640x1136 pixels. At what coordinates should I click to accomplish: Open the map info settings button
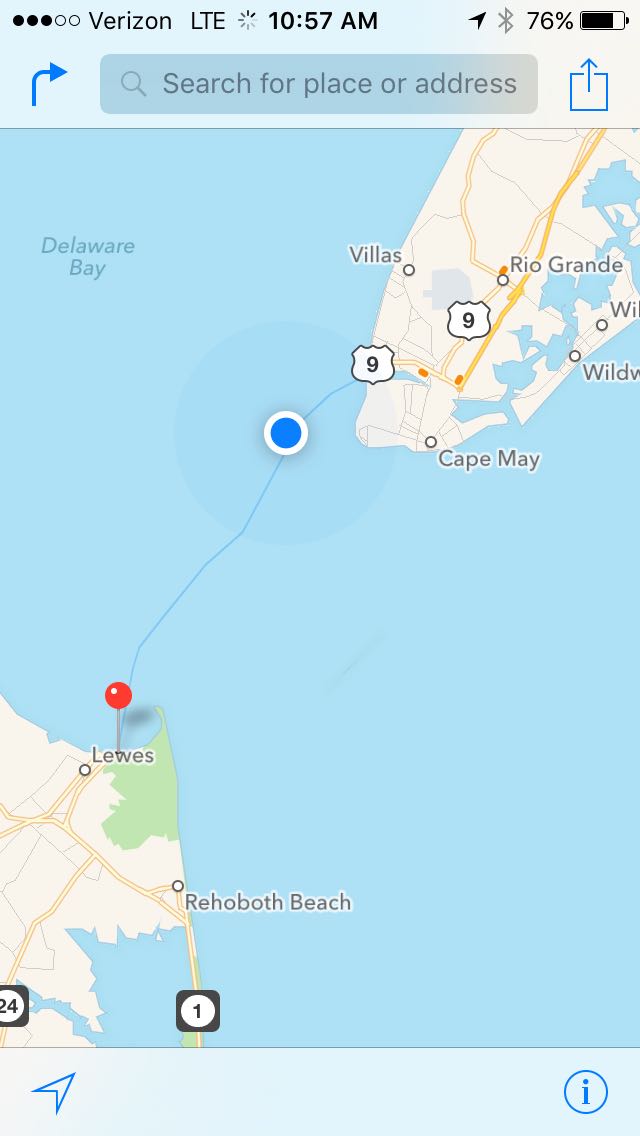(585, 1092)
